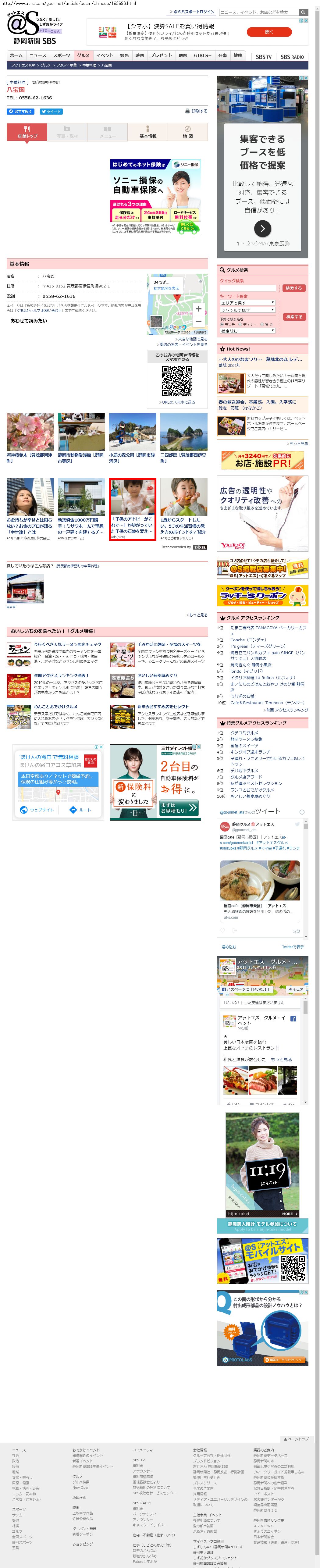Switch to the 基本情報 tab
Screen dimensions: 320x1568
pyautogui.click(x=147, y=133)
